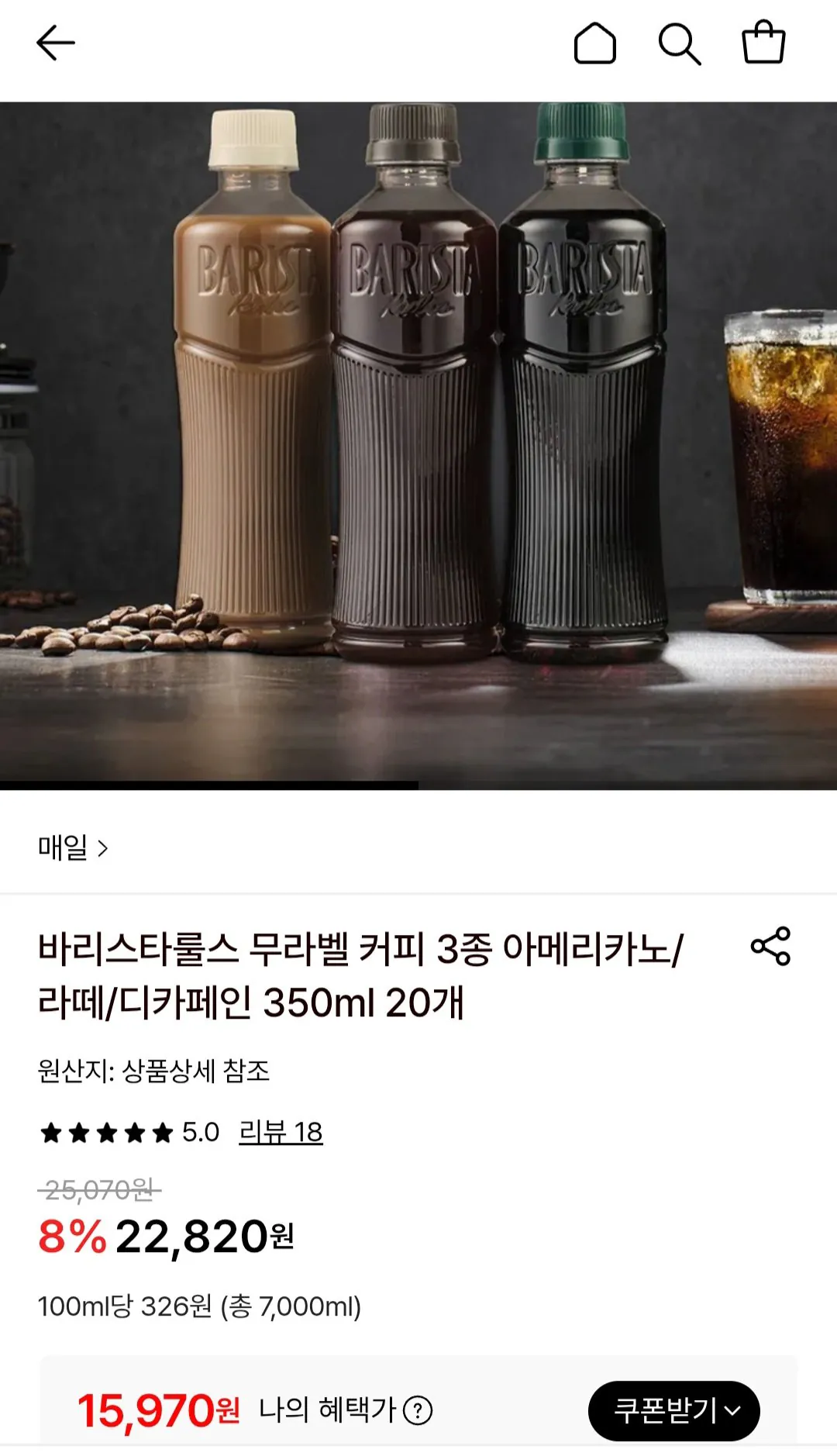This screenshot has height=1456, width=837.
Task: Open the home screen via home icon
Action: coord(596,45)
